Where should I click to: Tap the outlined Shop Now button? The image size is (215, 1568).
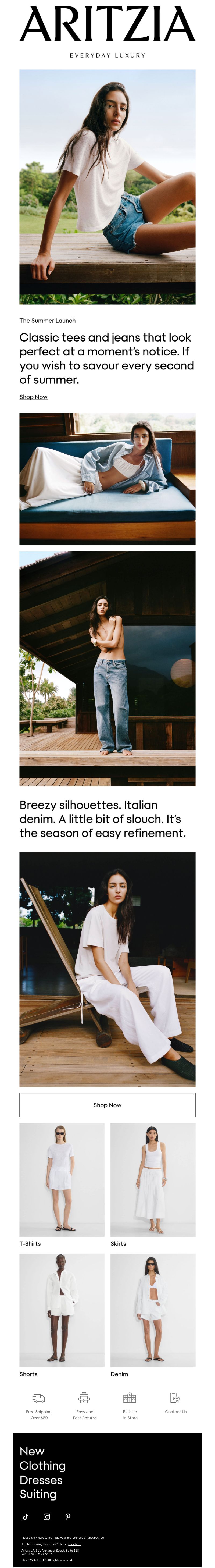tap(107, 1105)
